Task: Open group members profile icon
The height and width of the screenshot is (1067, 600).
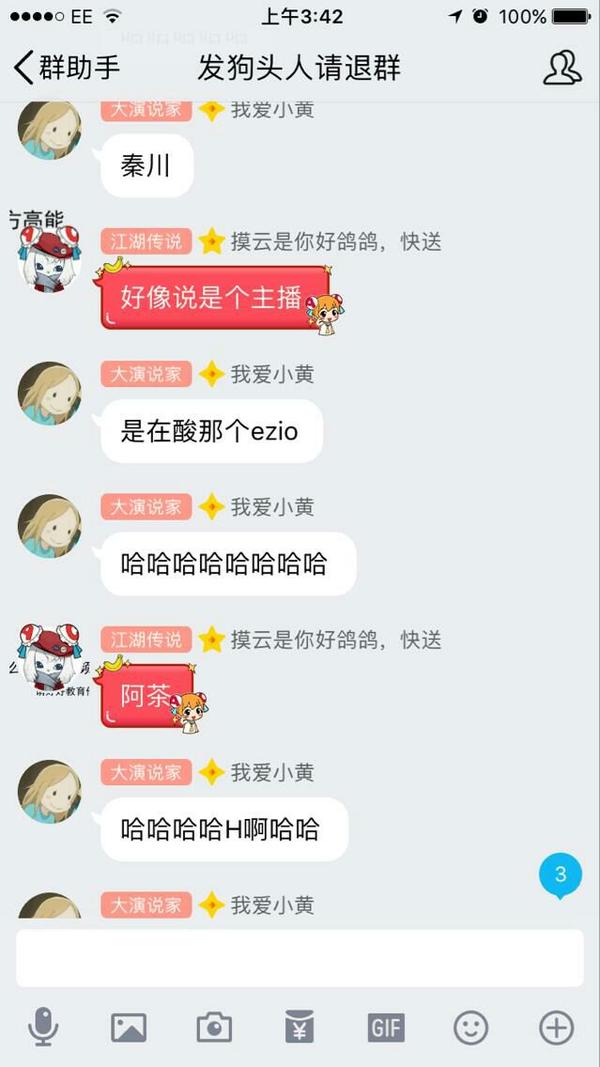Action: 562,68
